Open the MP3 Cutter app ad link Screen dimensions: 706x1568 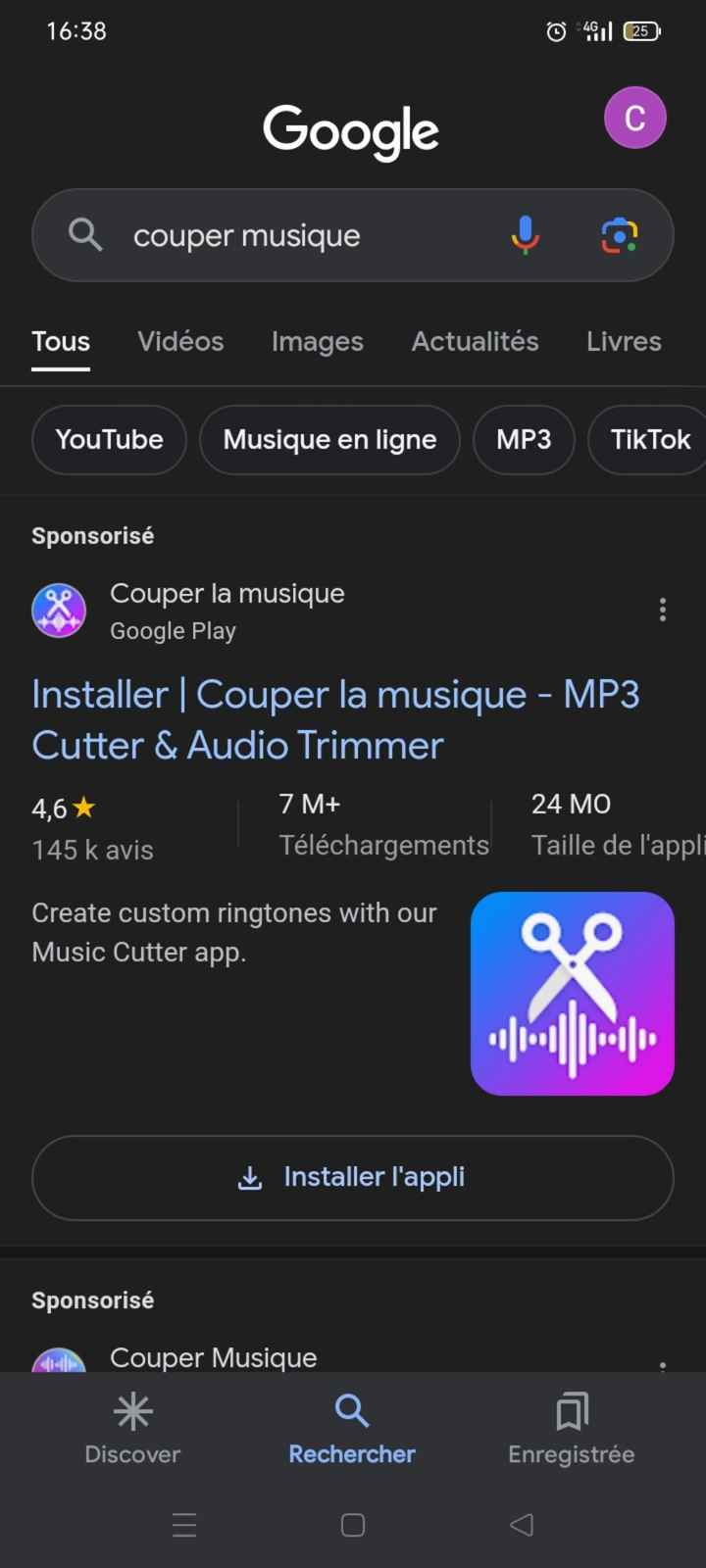tap(336, 718)
